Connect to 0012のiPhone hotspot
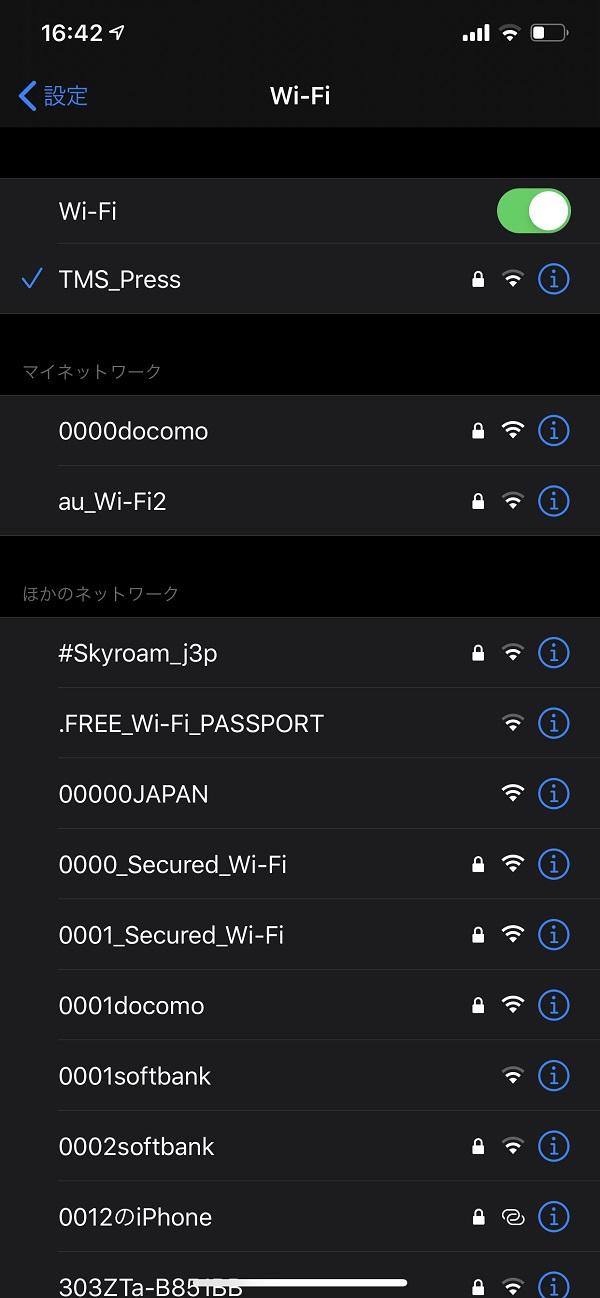Viewport: 600px width, 1298px height. pyautogui.click(x=135, y=1217)
